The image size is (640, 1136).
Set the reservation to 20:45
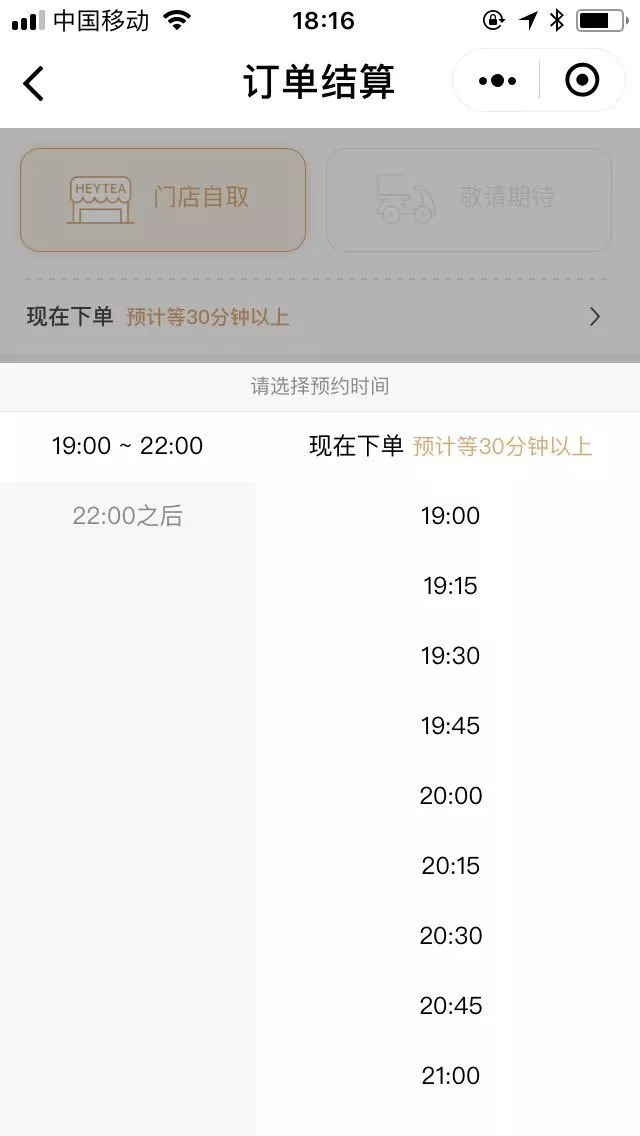click(450, 1006)
